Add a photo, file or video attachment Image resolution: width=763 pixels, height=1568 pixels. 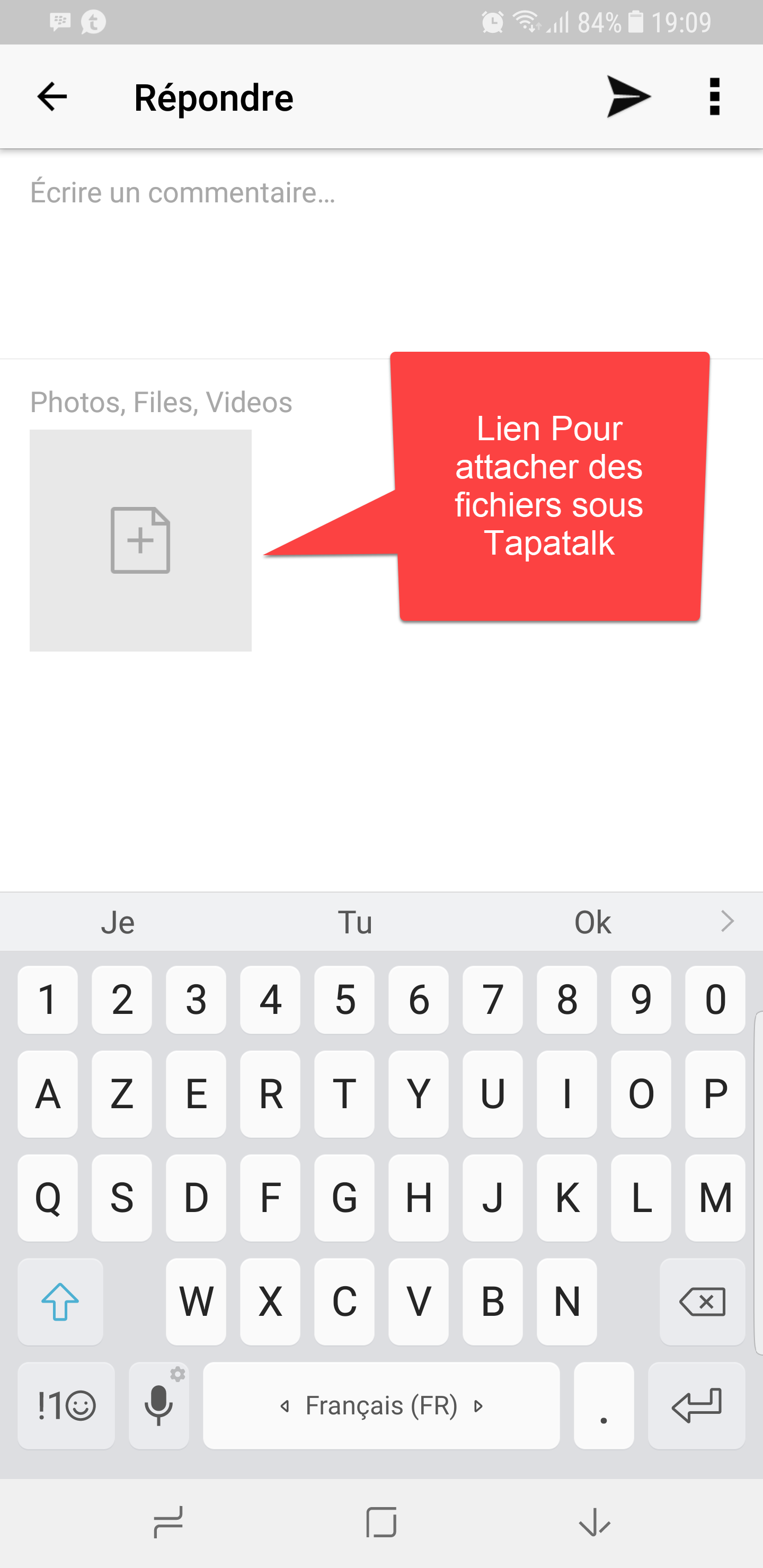[x=140, y=540]
